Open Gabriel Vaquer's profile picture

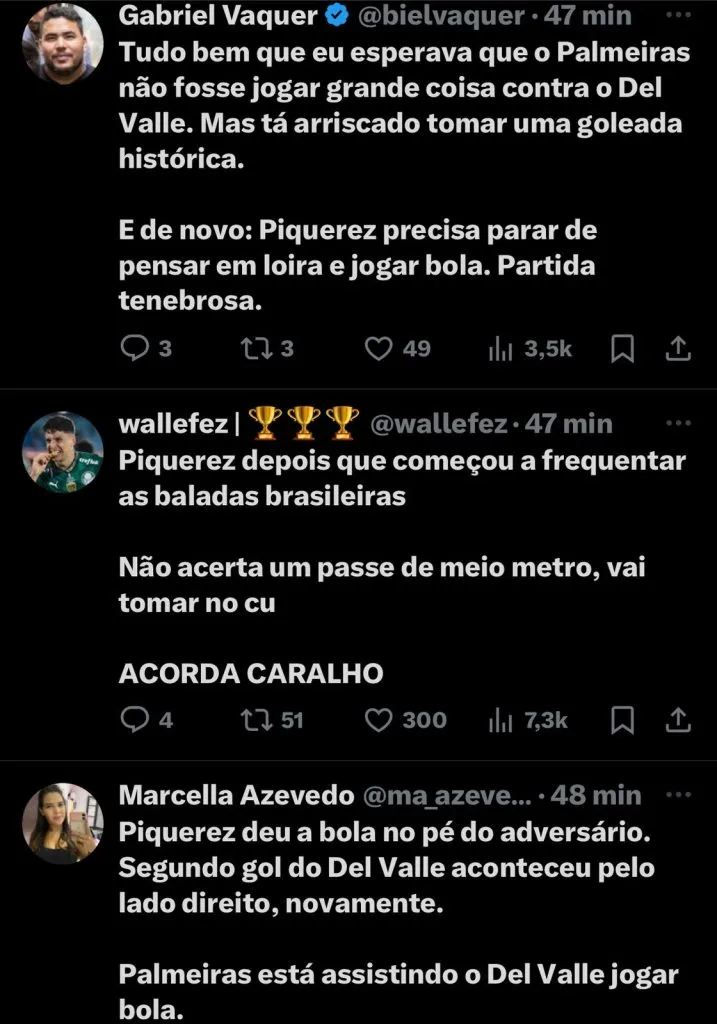point(63,43)
